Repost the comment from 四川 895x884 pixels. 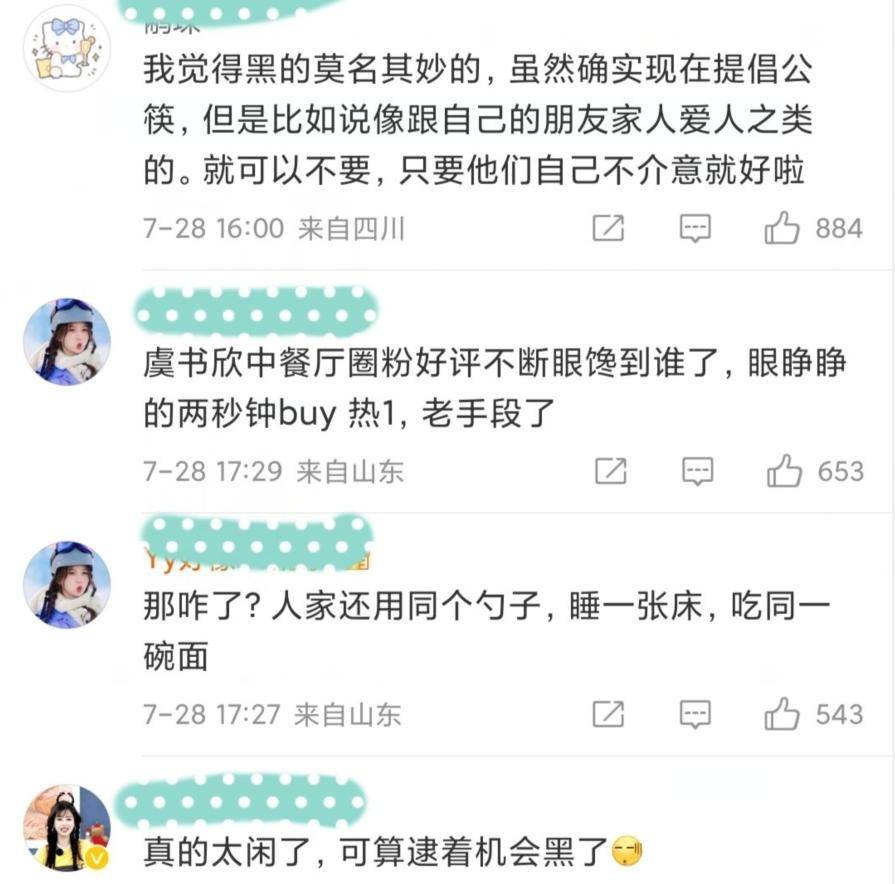608,229
